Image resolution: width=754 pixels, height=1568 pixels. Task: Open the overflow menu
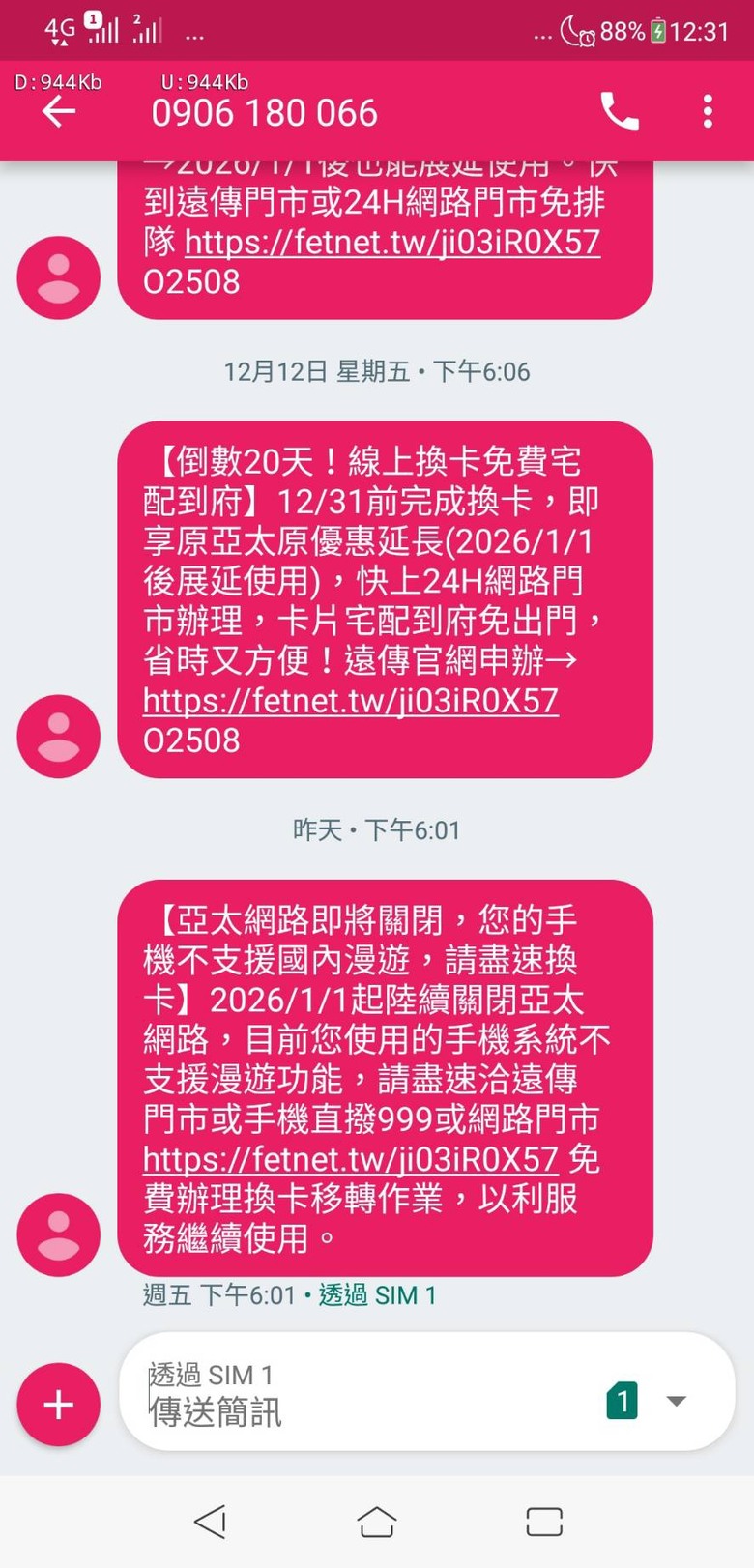(x=708, y=112)
